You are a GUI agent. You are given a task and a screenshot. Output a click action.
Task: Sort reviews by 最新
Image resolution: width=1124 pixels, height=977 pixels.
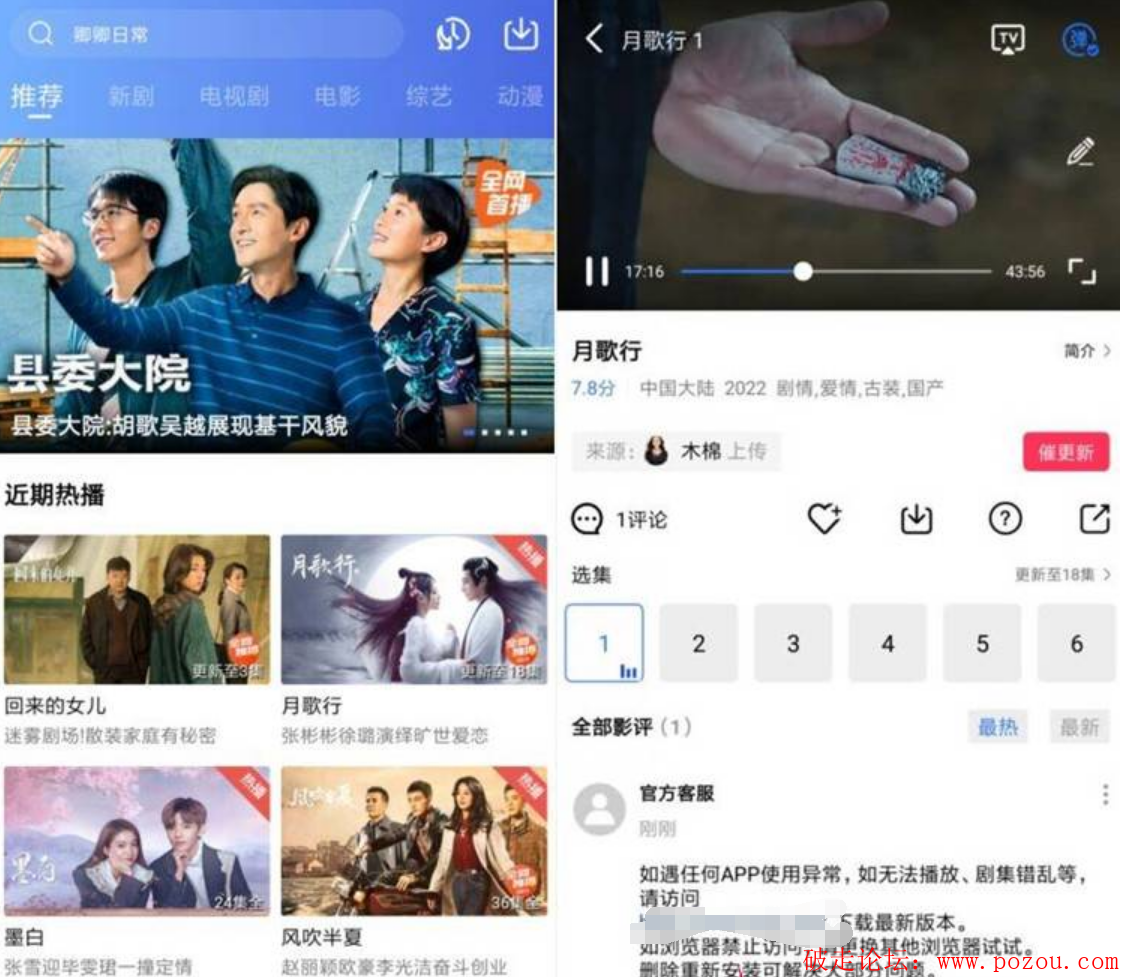tap(1079, 727)
